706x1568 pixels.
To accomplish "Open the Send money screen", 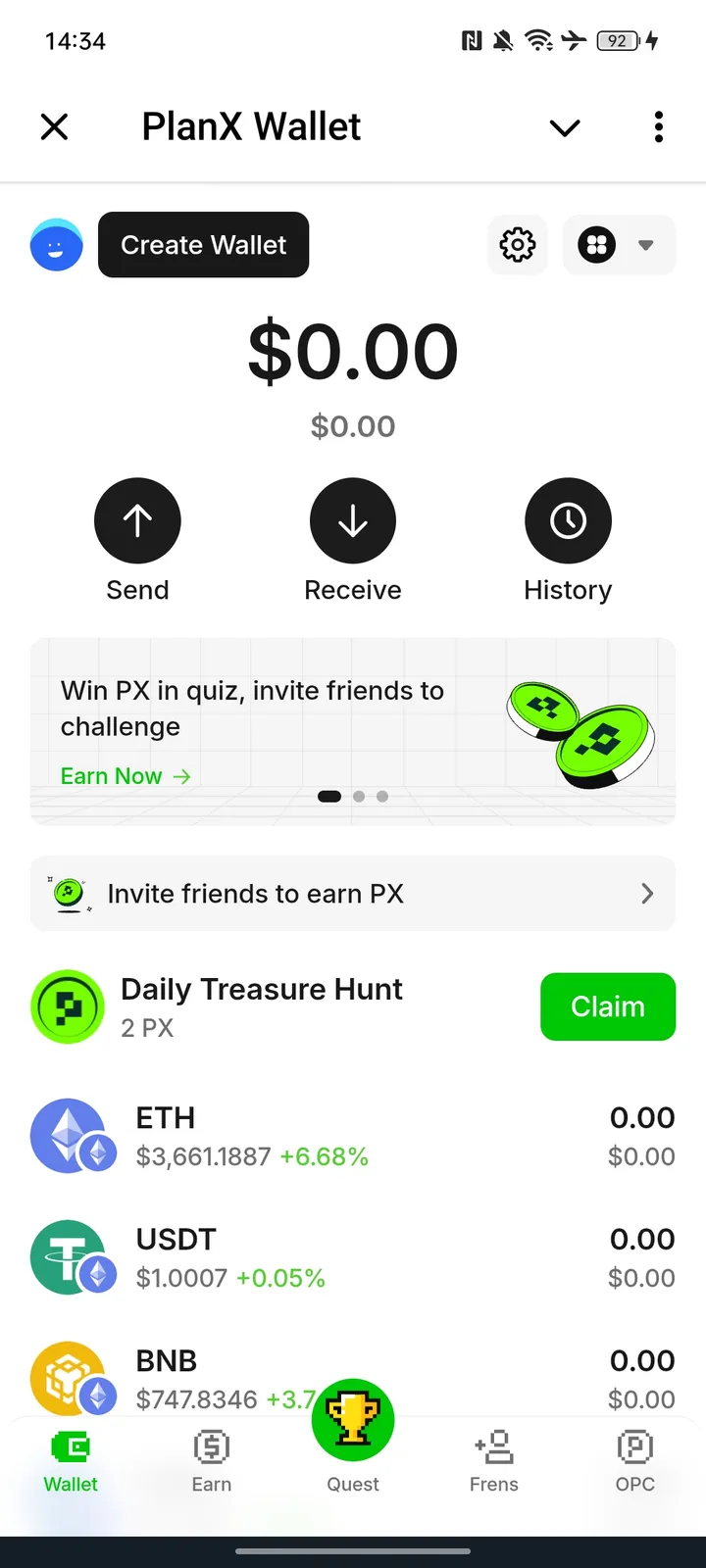I will click(137, 520).
